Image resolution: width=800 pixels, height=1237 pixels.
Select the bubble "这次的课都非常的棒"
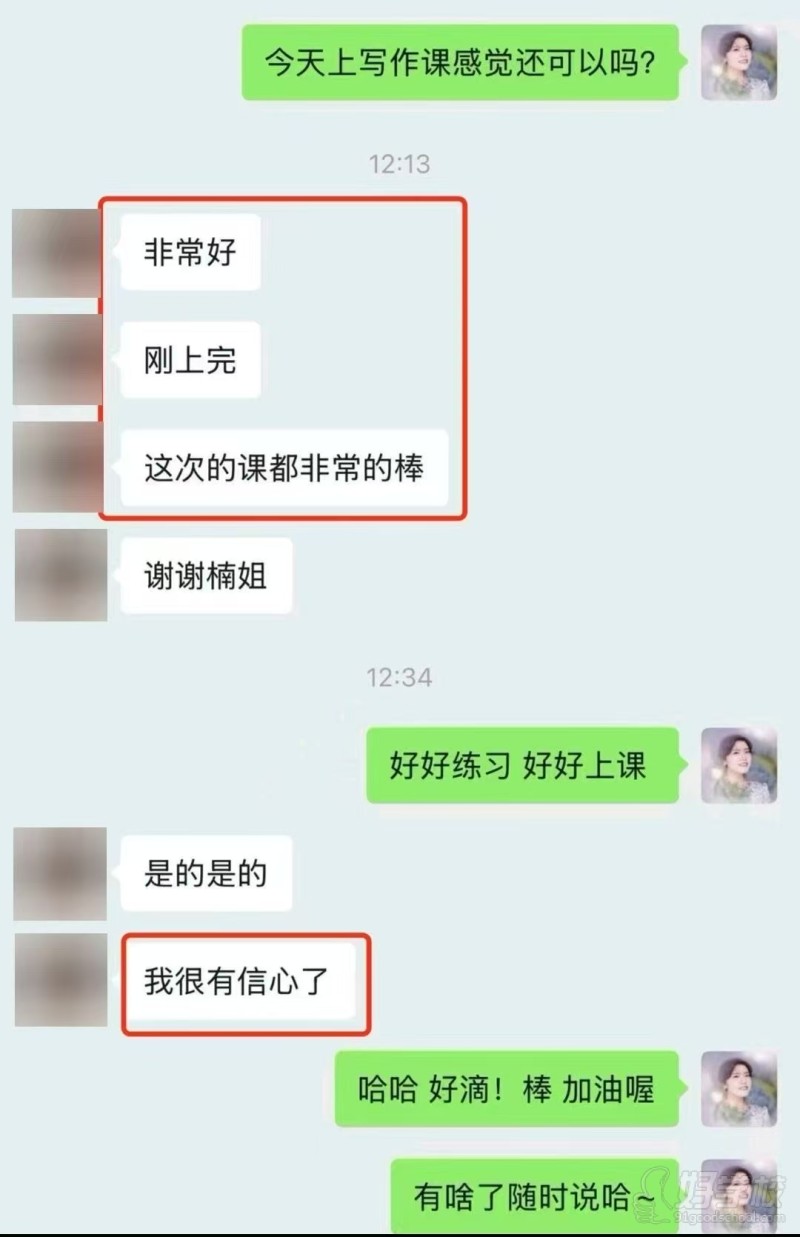pos(285,465)
